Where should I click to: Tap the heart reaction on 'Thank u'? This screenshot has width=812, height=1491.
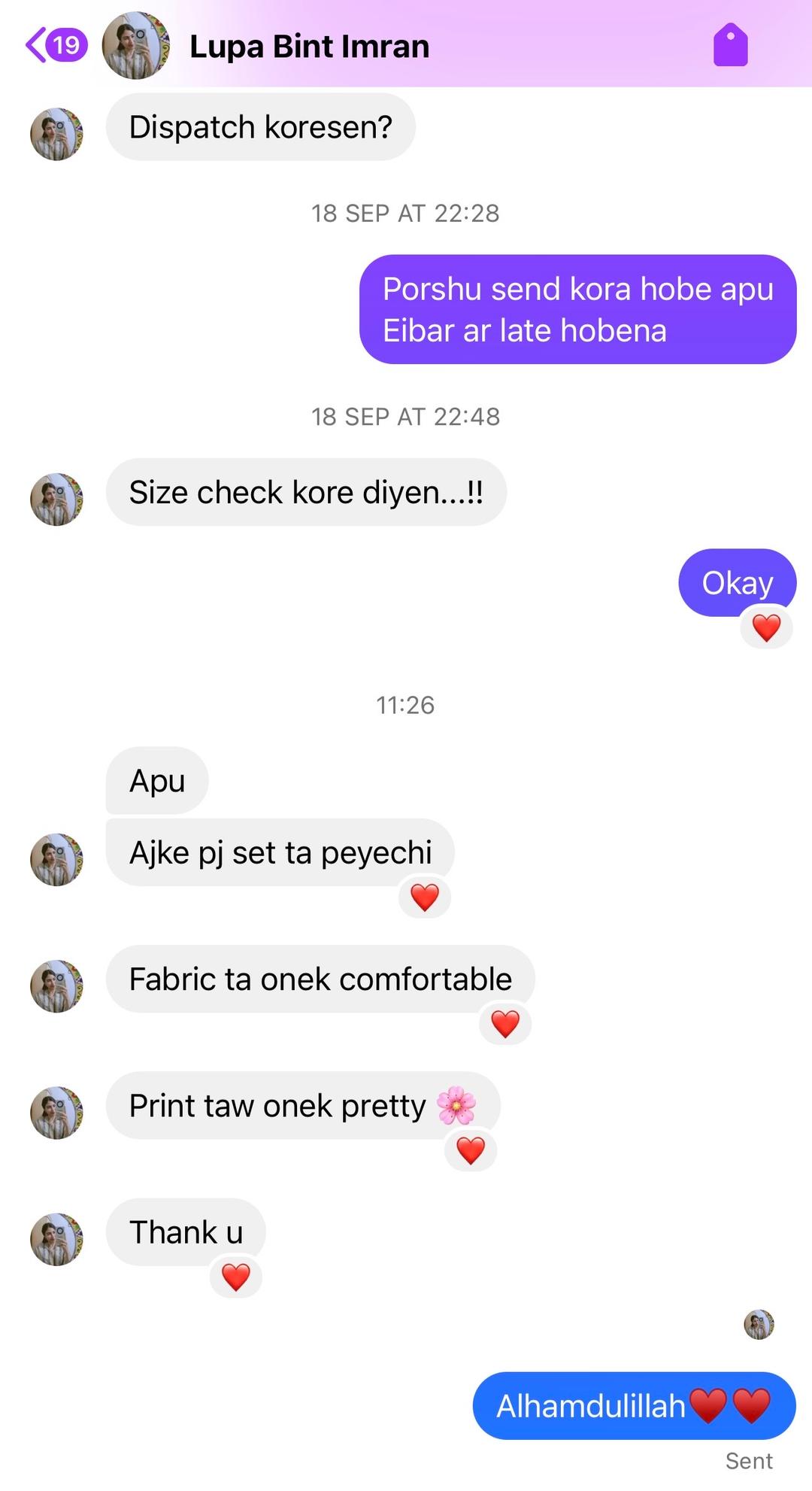click(235, 1277)
